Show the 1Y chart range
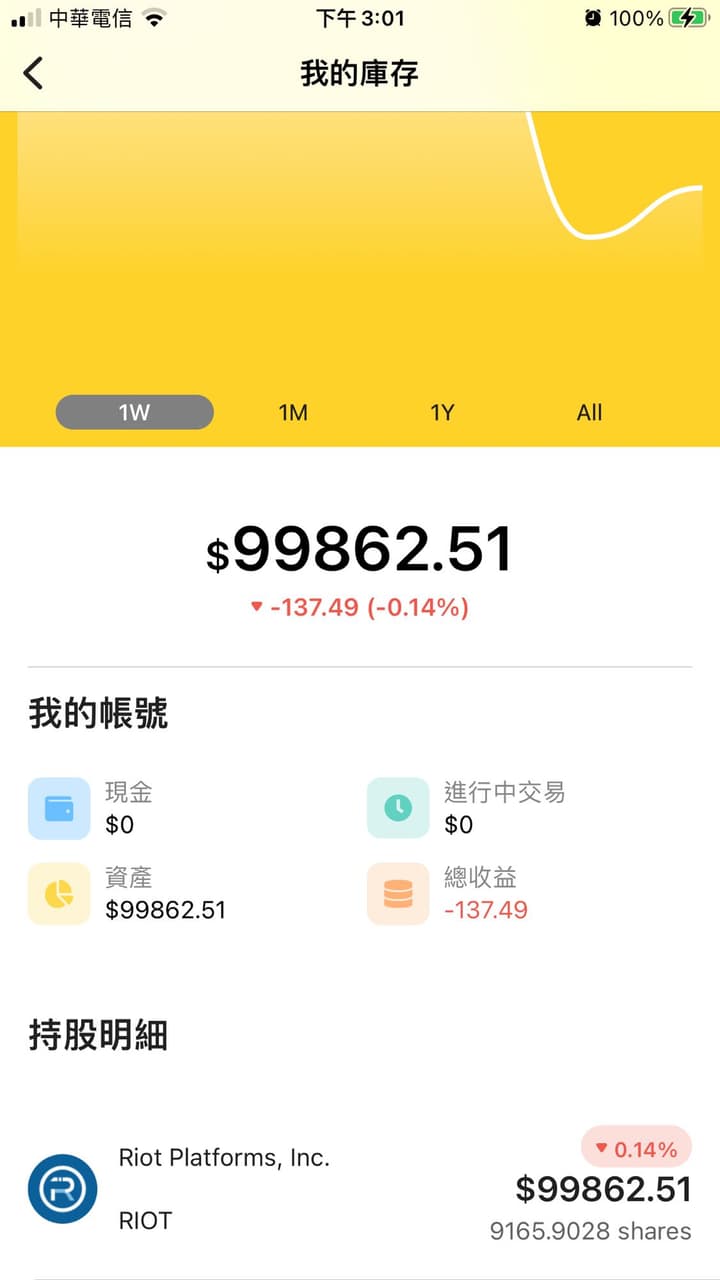This screenshot has height=1280, width=720. pyautogui.click(x=442, y=412)
